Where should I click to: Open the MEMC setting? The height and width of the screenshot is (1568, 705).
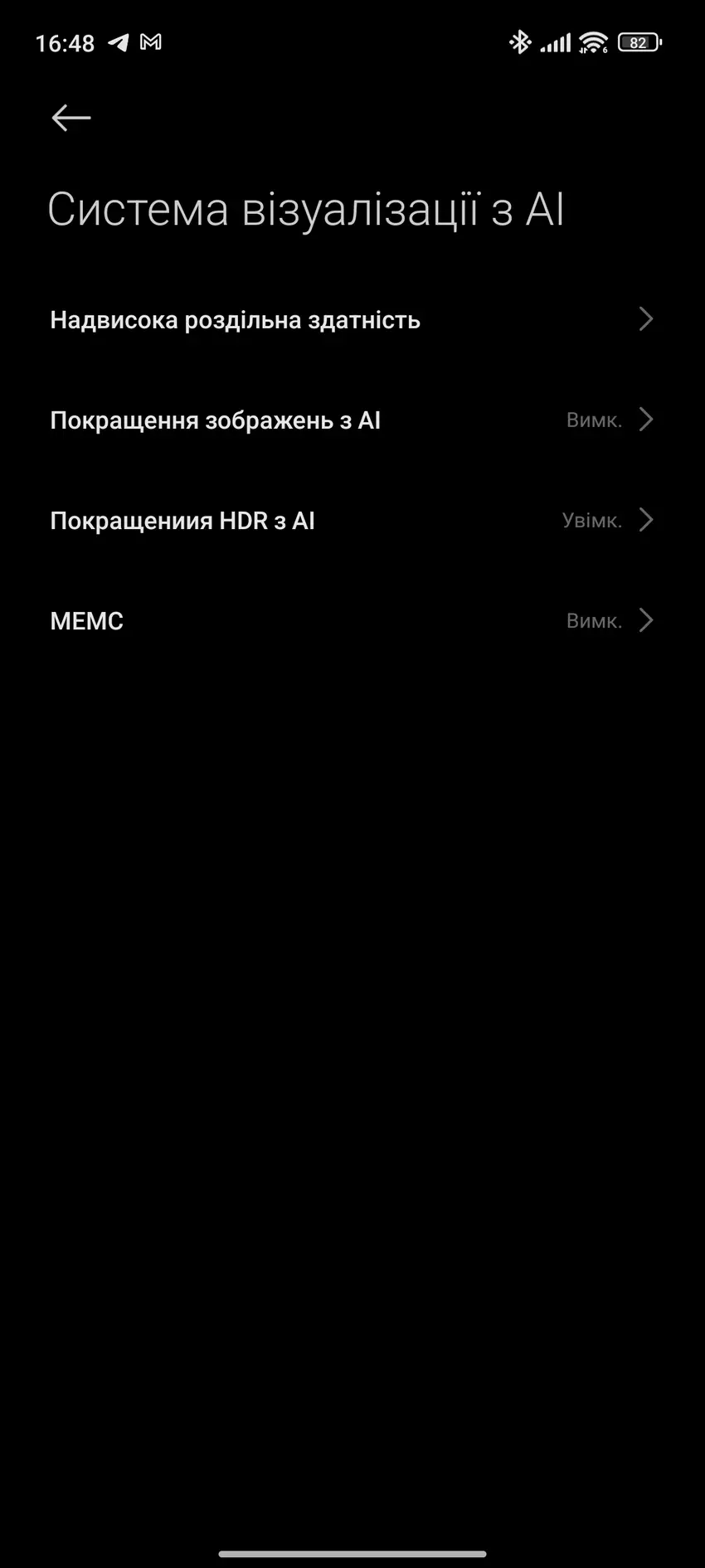352,621
